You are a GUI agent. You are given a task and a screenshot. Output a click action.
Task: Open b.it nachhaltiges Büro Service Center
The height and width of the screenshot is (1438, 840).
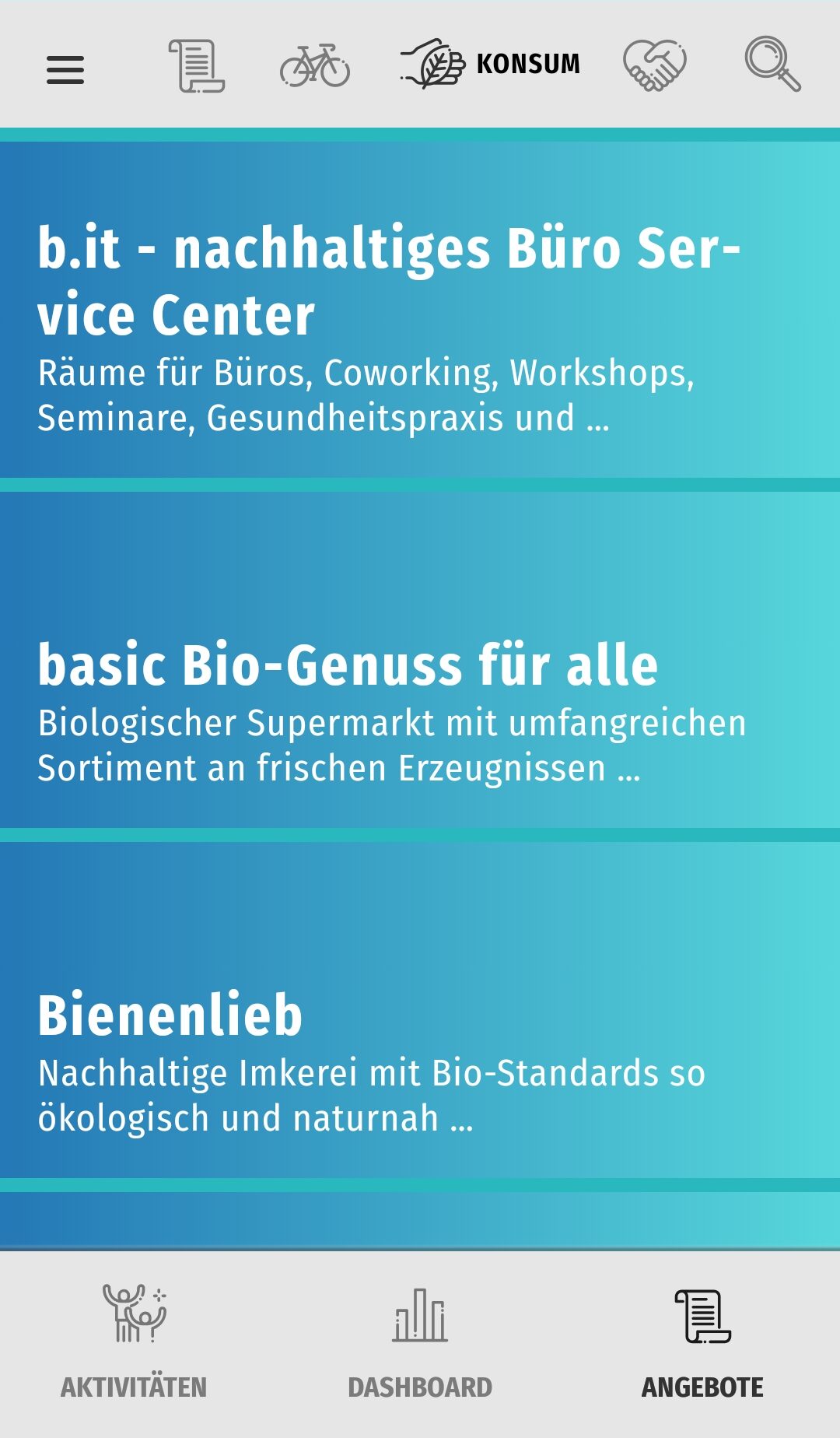[420, 310]
